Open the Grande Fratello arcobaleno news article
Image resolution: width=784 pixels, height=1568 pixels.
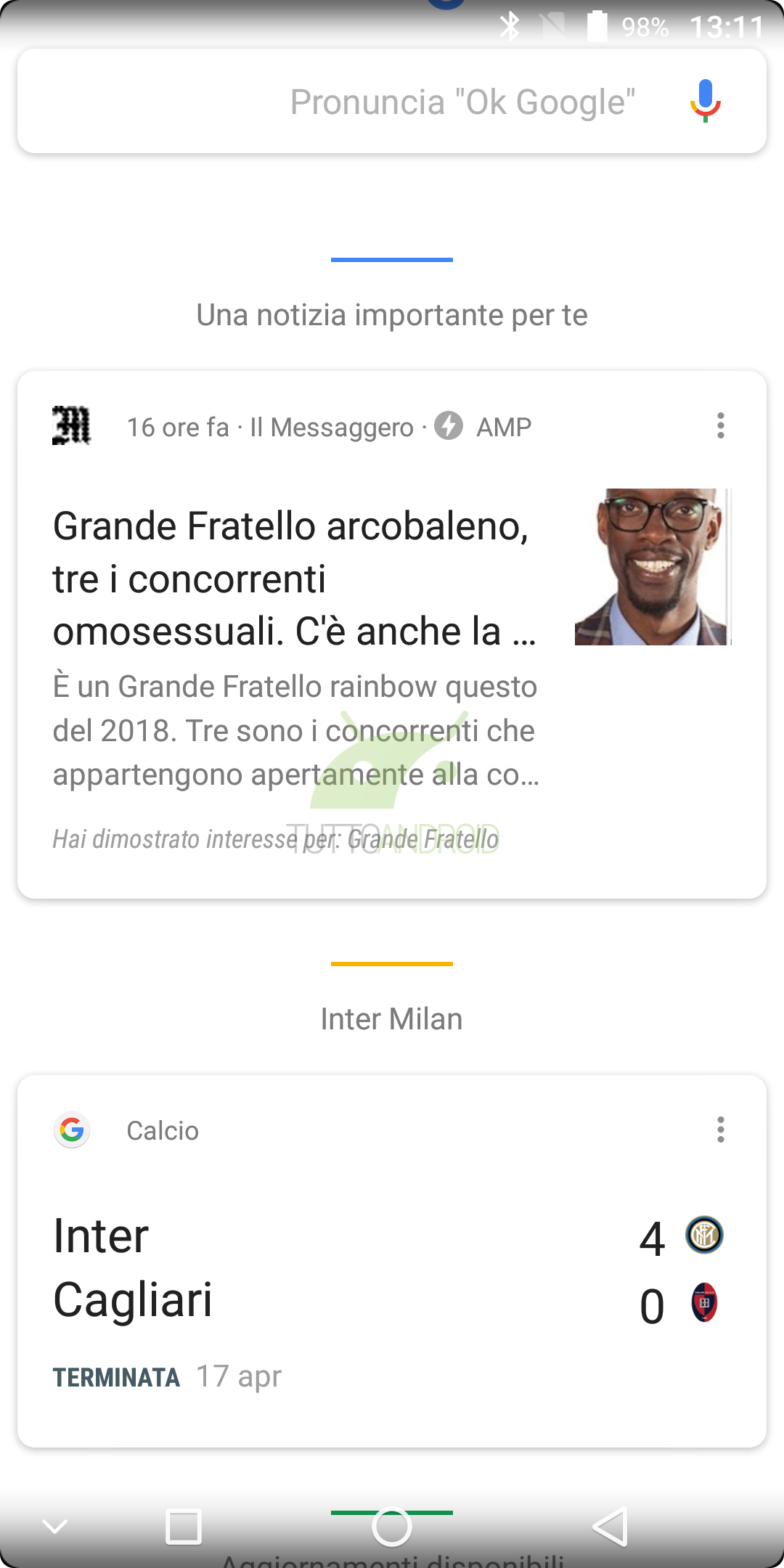295,578
